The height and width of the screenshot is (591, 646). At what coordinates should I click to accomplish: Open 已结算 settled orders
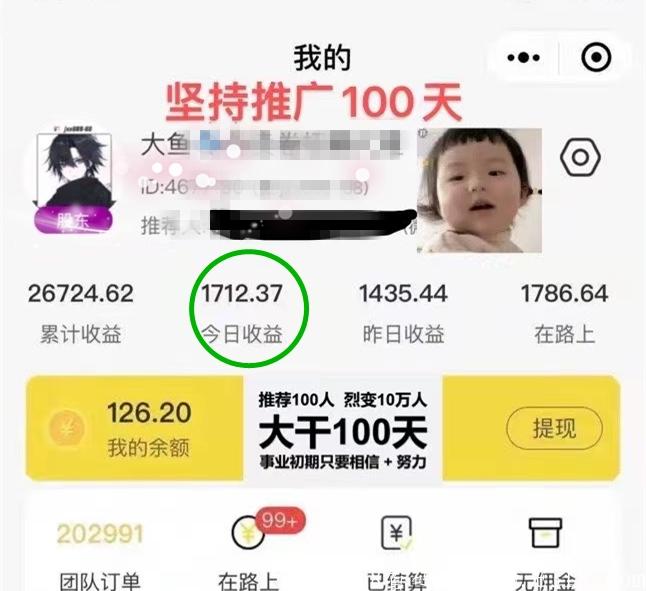tap(398, 552)
